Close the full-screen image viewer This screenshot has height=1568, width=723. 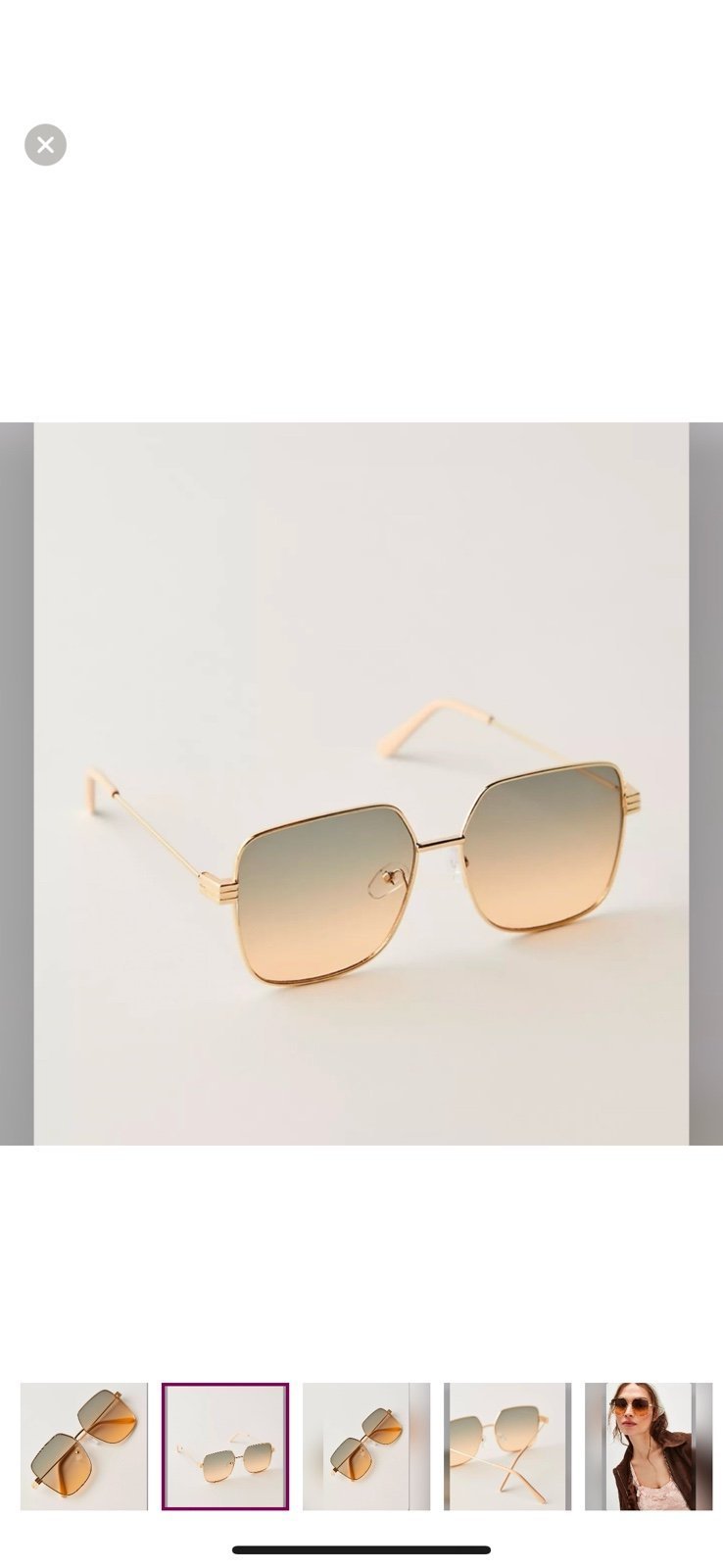coord(45,145)
